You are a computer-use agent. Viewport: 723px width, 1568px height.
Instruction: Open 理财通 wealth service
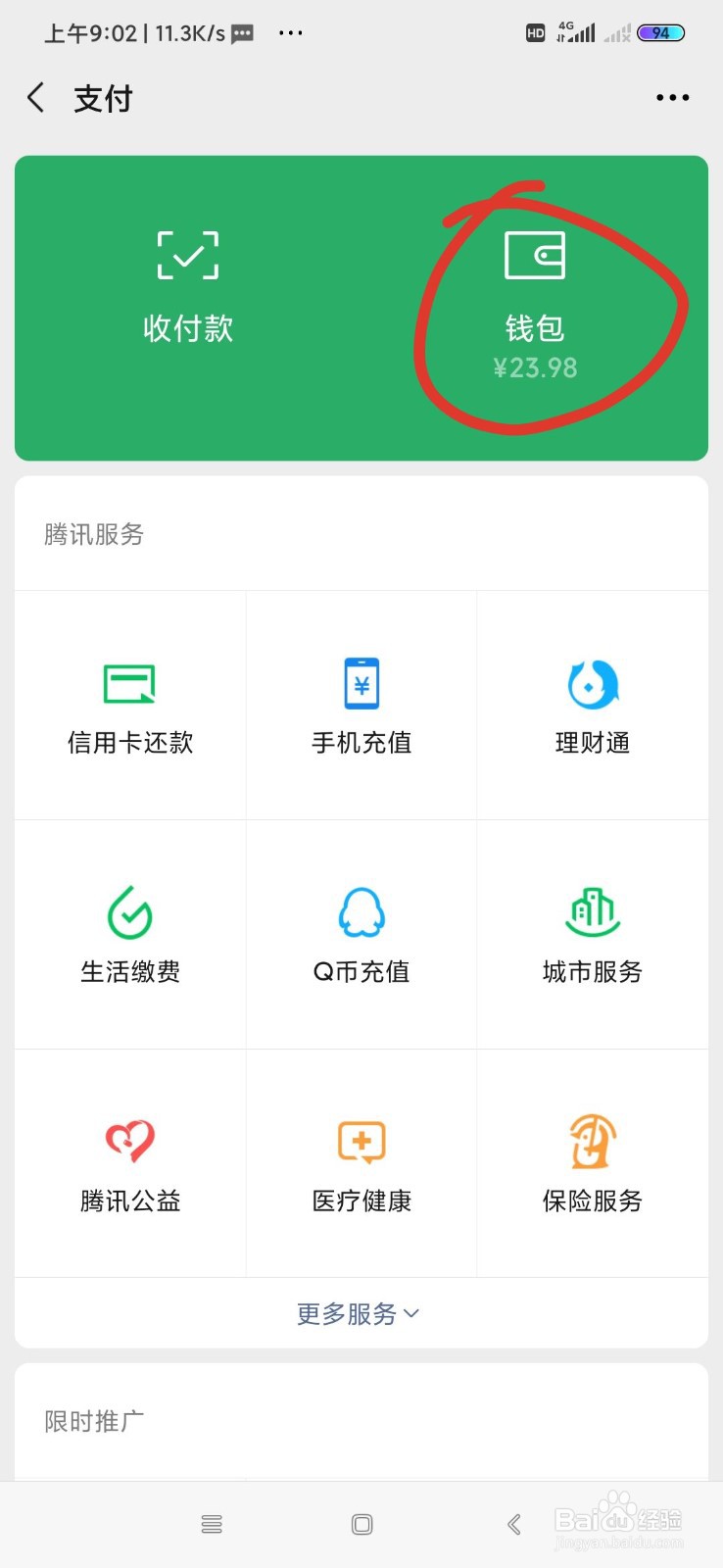(593, 706)
